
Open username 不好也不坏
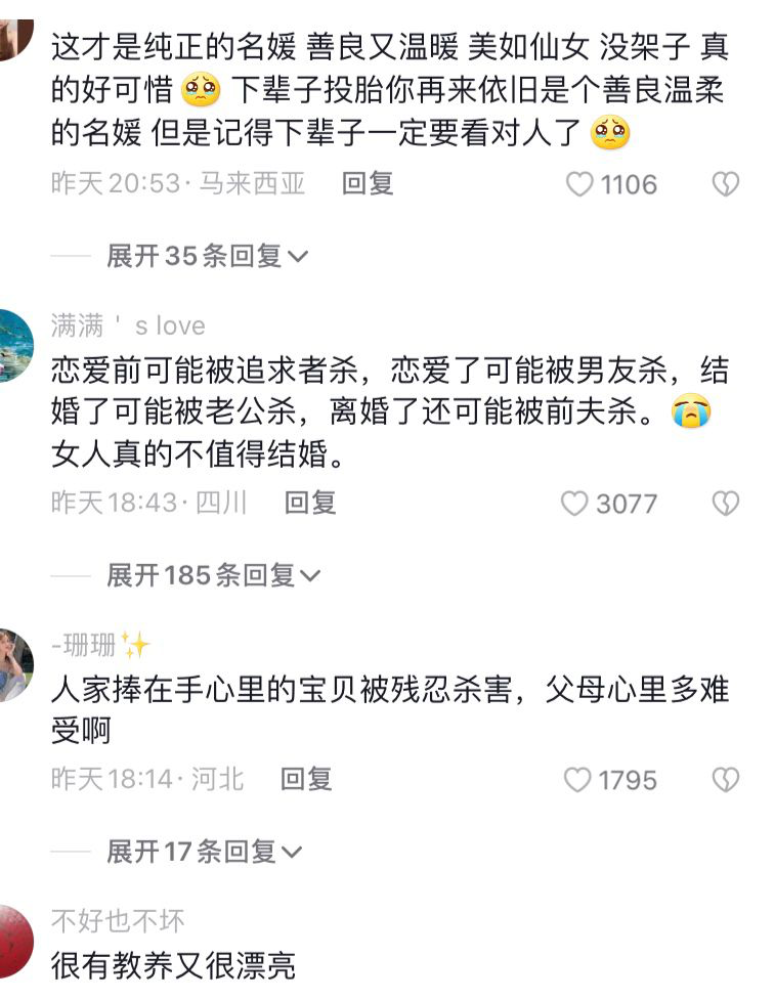click(x=117, y=921)
